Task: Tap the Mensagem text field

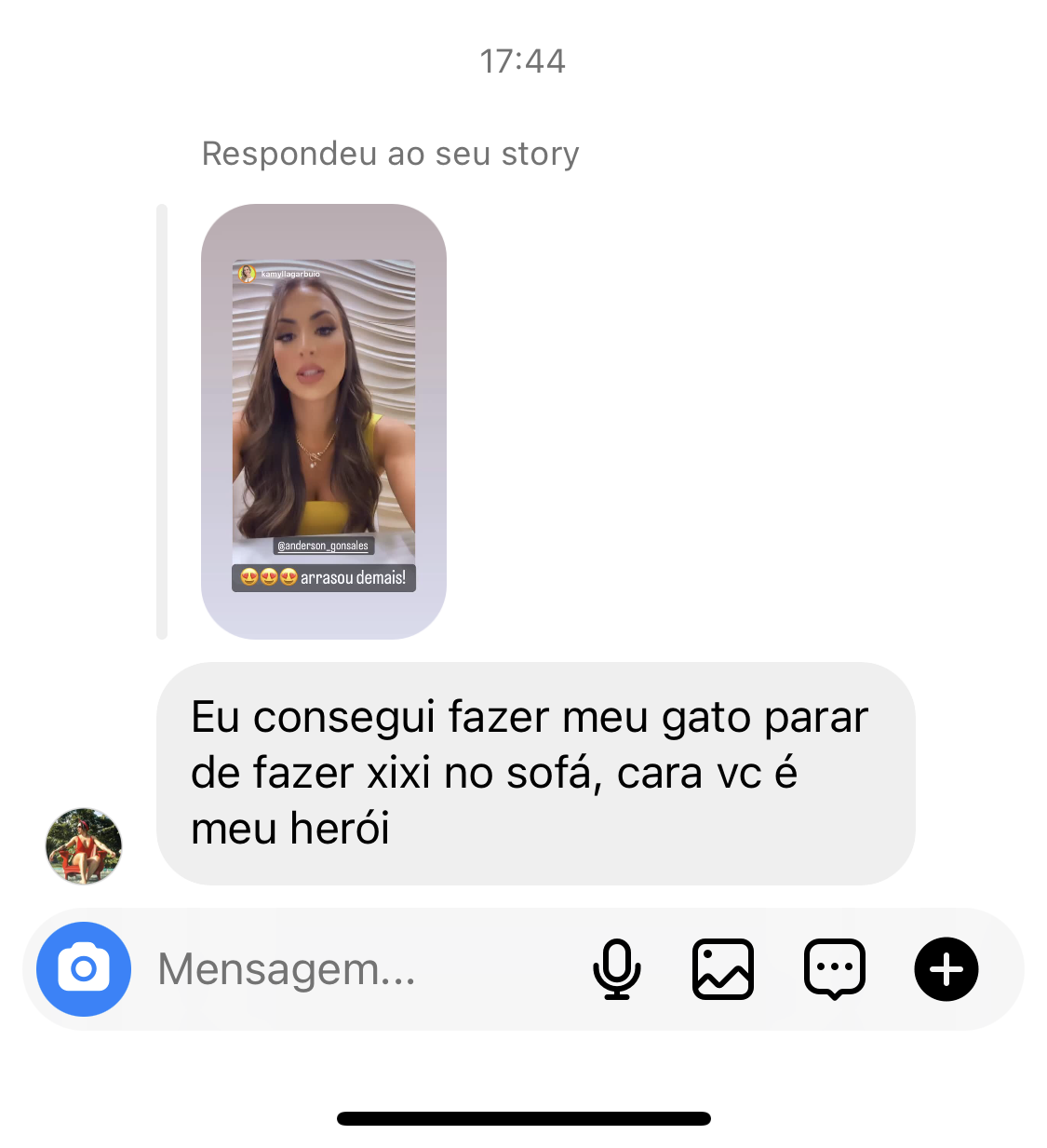Action: point(354,969)
